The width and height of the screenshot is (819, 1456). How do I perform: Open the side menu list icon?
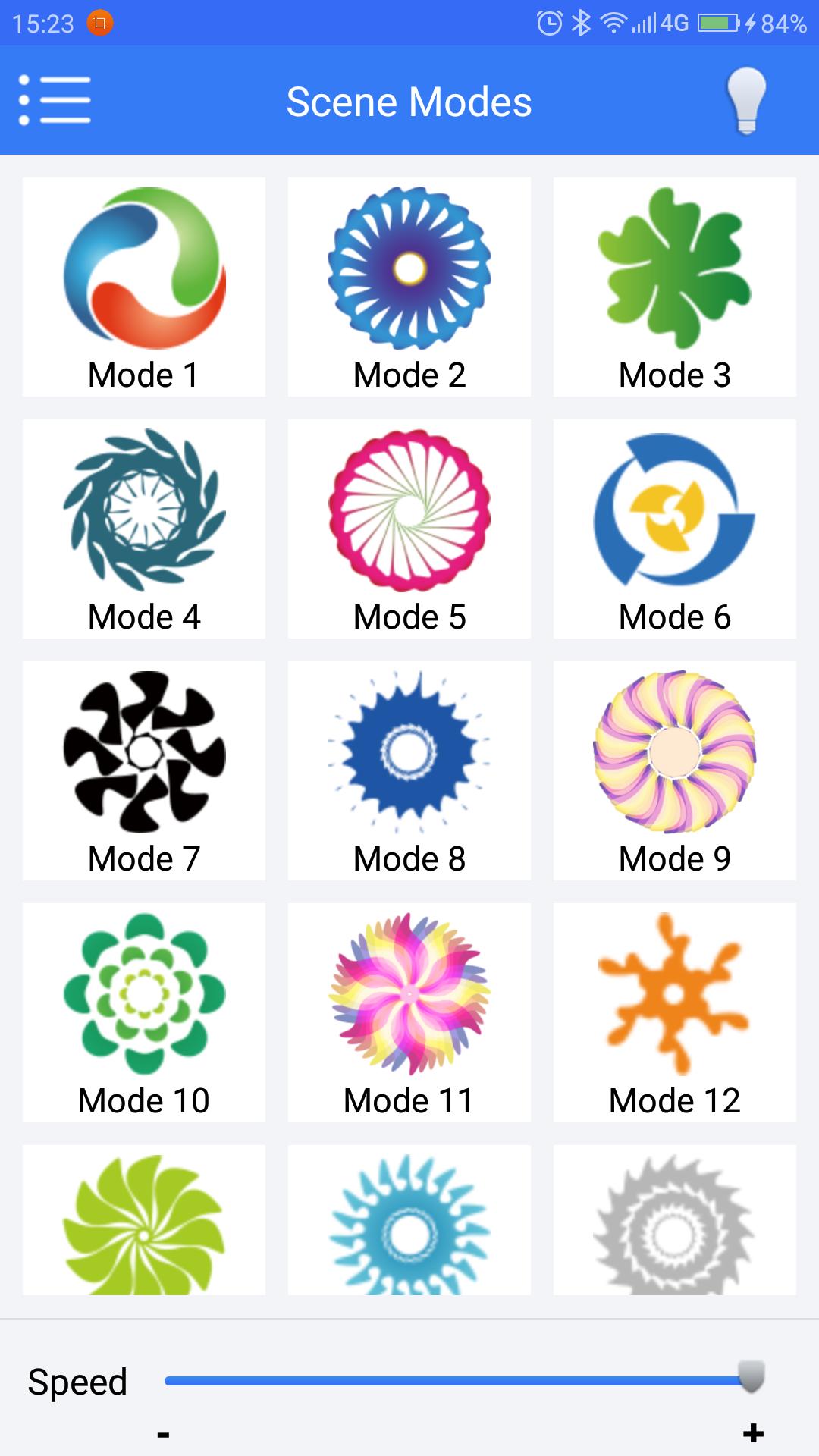click(x=55, y=100)
